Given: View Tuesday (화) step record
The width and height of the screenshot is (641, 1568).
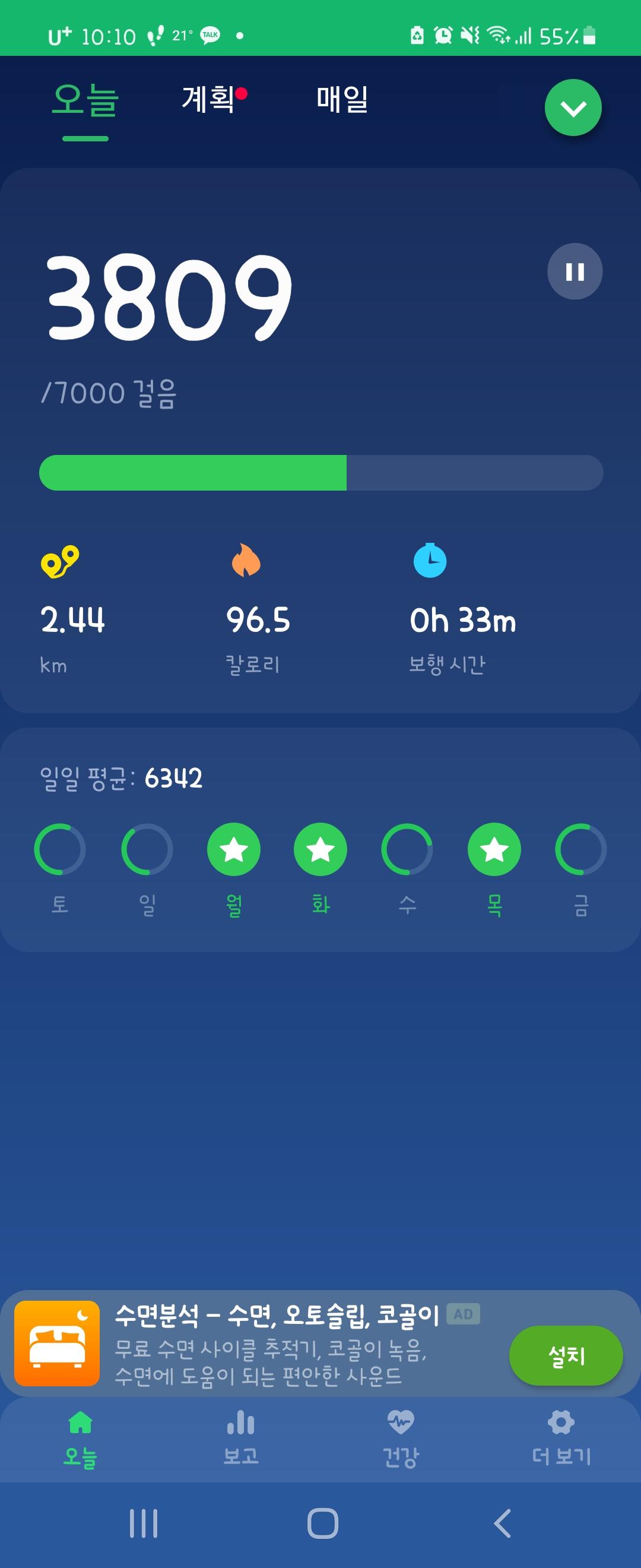Looking at the screenshot, I should pyautogui.click(x=320, y=849).
